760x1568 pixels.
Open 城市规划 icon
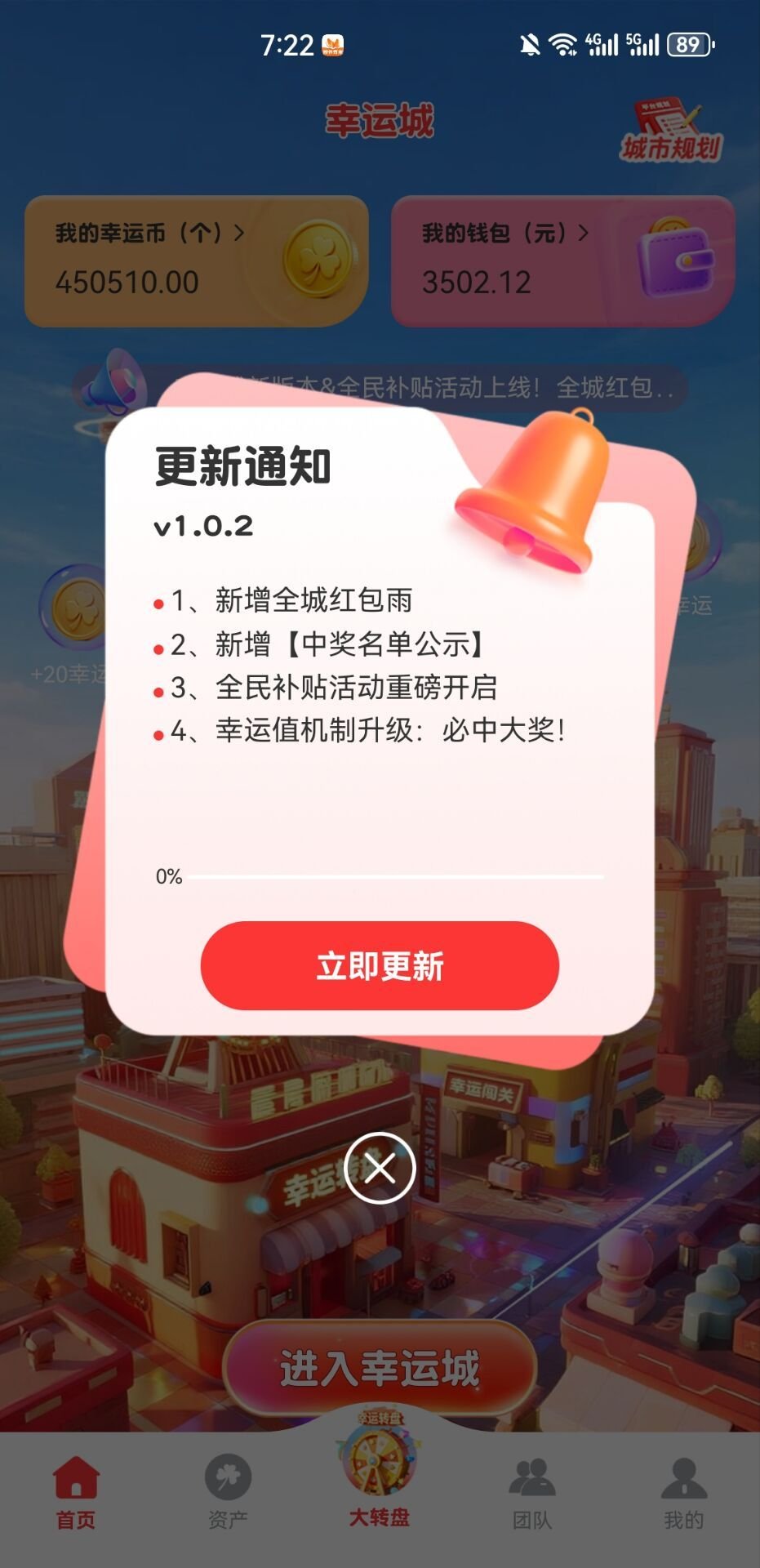click(x=671, y=132)
